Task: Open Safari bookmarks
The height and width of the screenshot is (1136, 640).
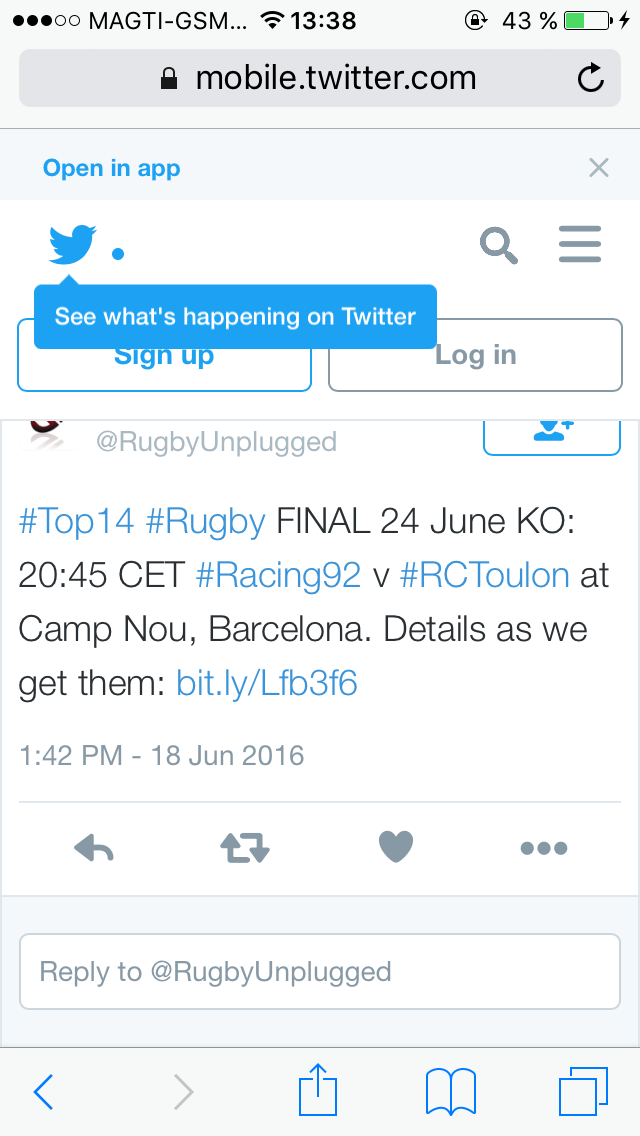Action: (450, 1091)
